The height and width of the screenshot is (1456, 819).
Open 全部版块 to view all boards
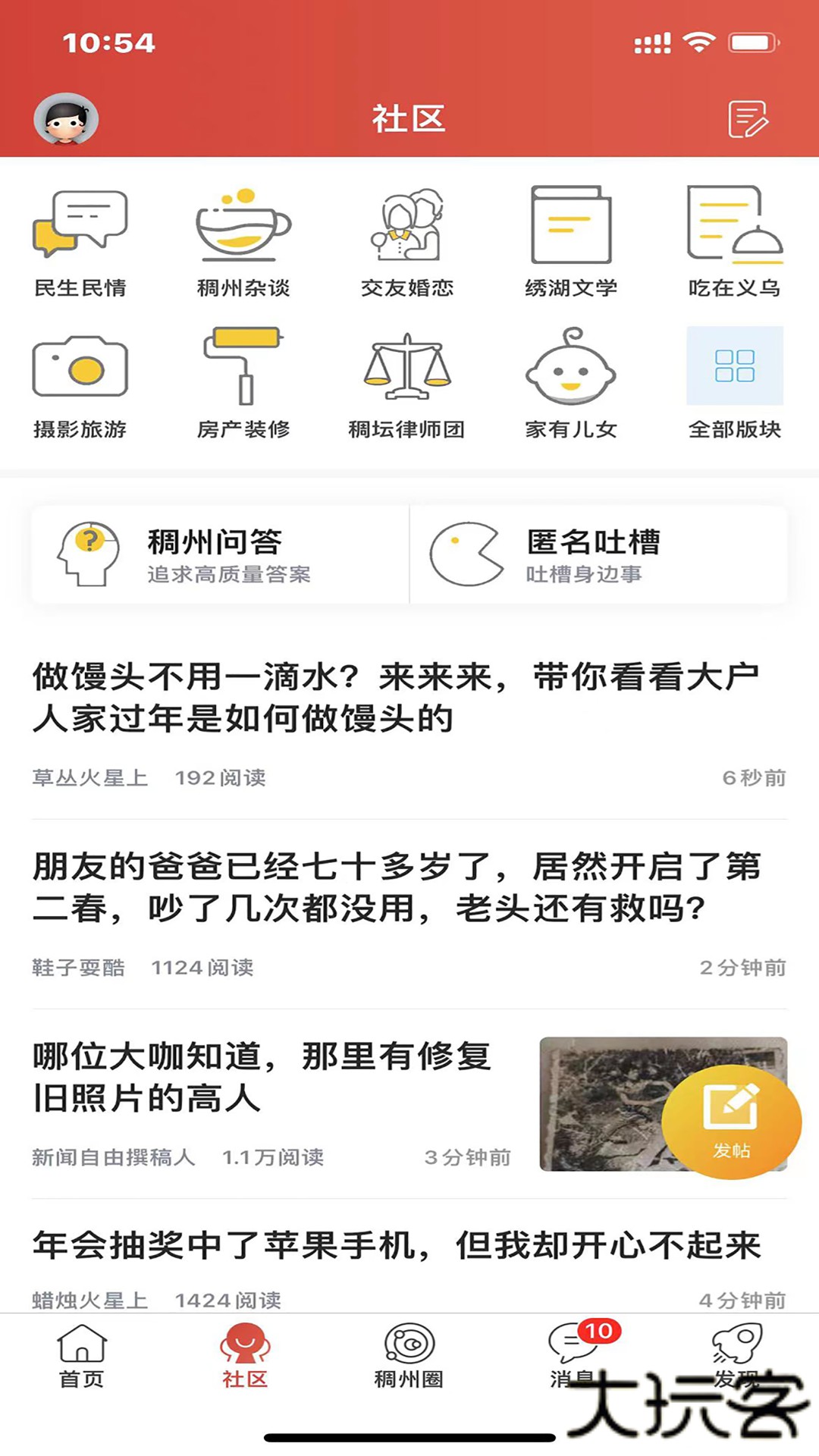point(733,372)
